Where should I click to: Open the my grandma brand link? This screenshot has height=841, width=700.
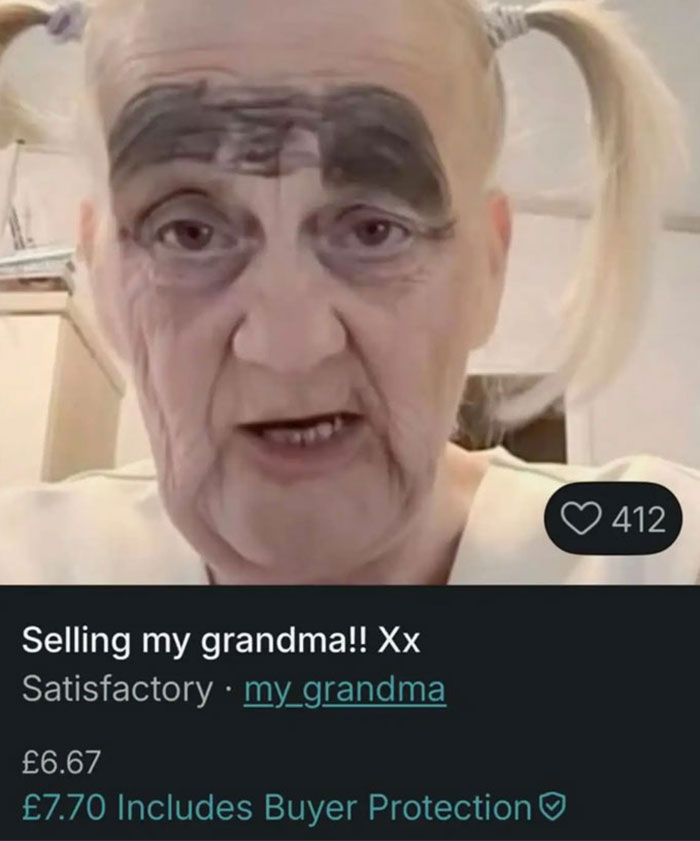pos(345,689)
